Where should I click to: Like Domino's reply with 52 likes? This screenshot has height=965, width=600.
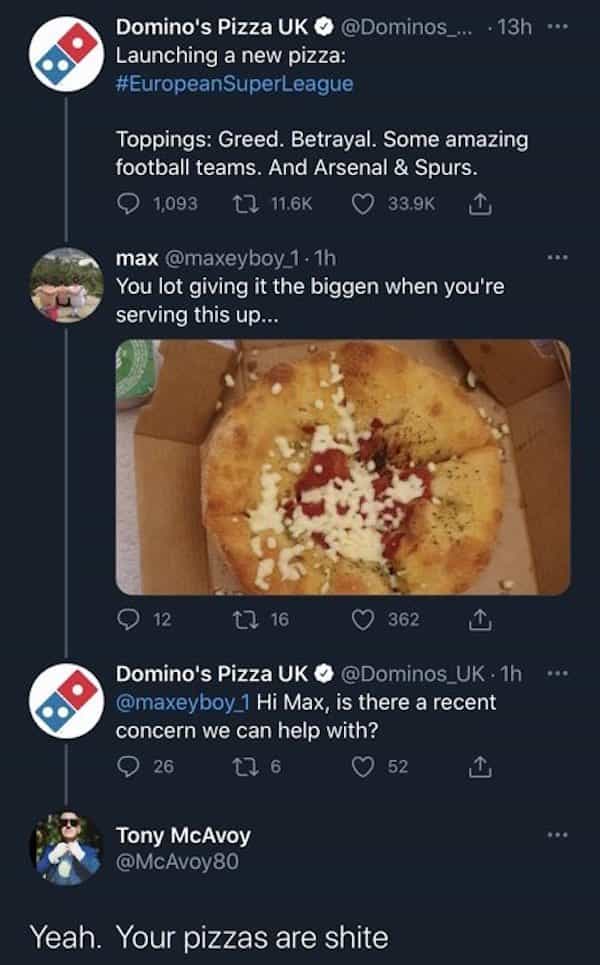(x=363, y=767)
